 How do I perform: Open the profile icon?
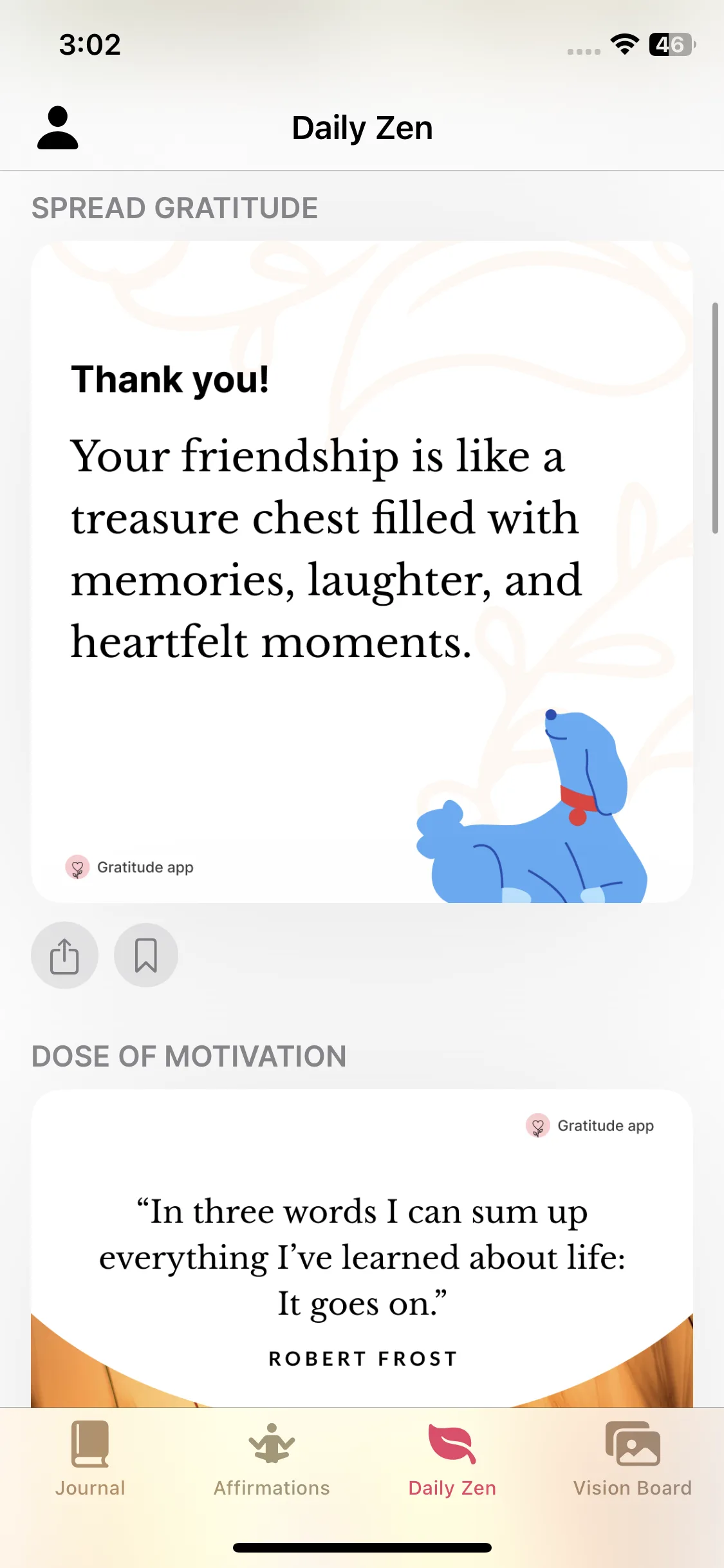tap(57, 127)
